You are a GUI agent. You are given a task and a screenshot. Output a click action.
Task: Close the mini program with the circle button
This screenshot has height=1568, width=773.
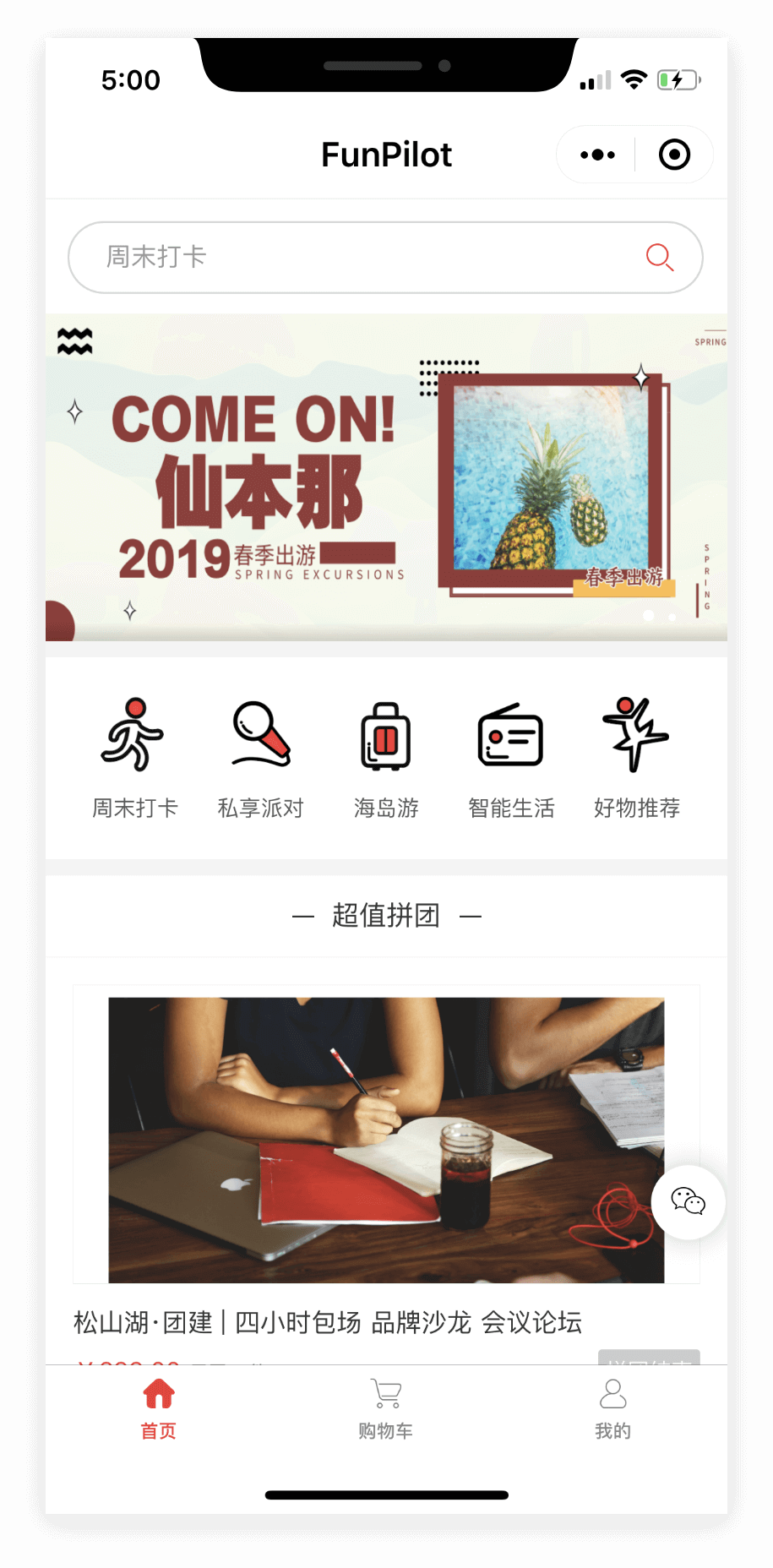[674, 155]
